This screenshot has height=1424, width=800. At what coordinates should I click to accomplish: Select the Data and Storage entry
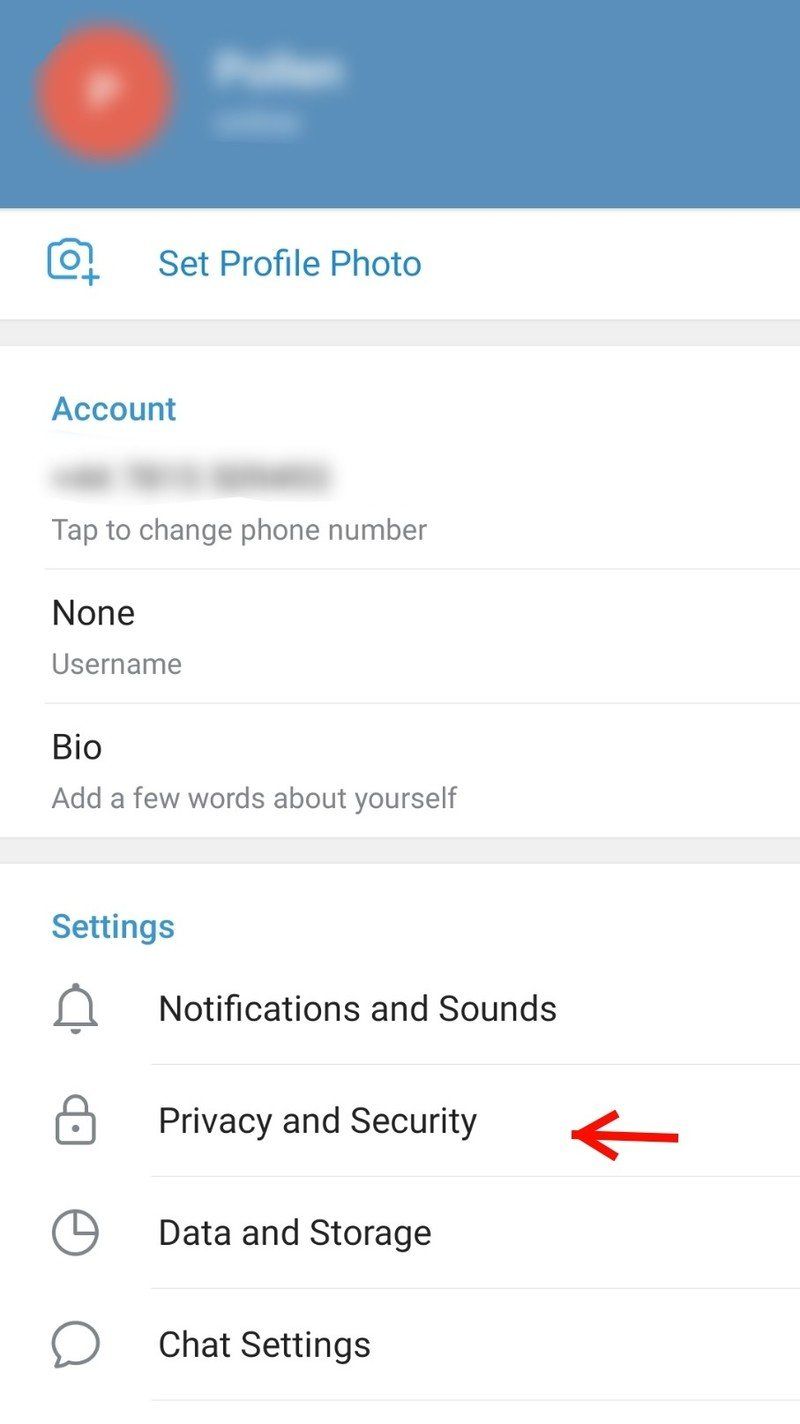coord(295,1232)
